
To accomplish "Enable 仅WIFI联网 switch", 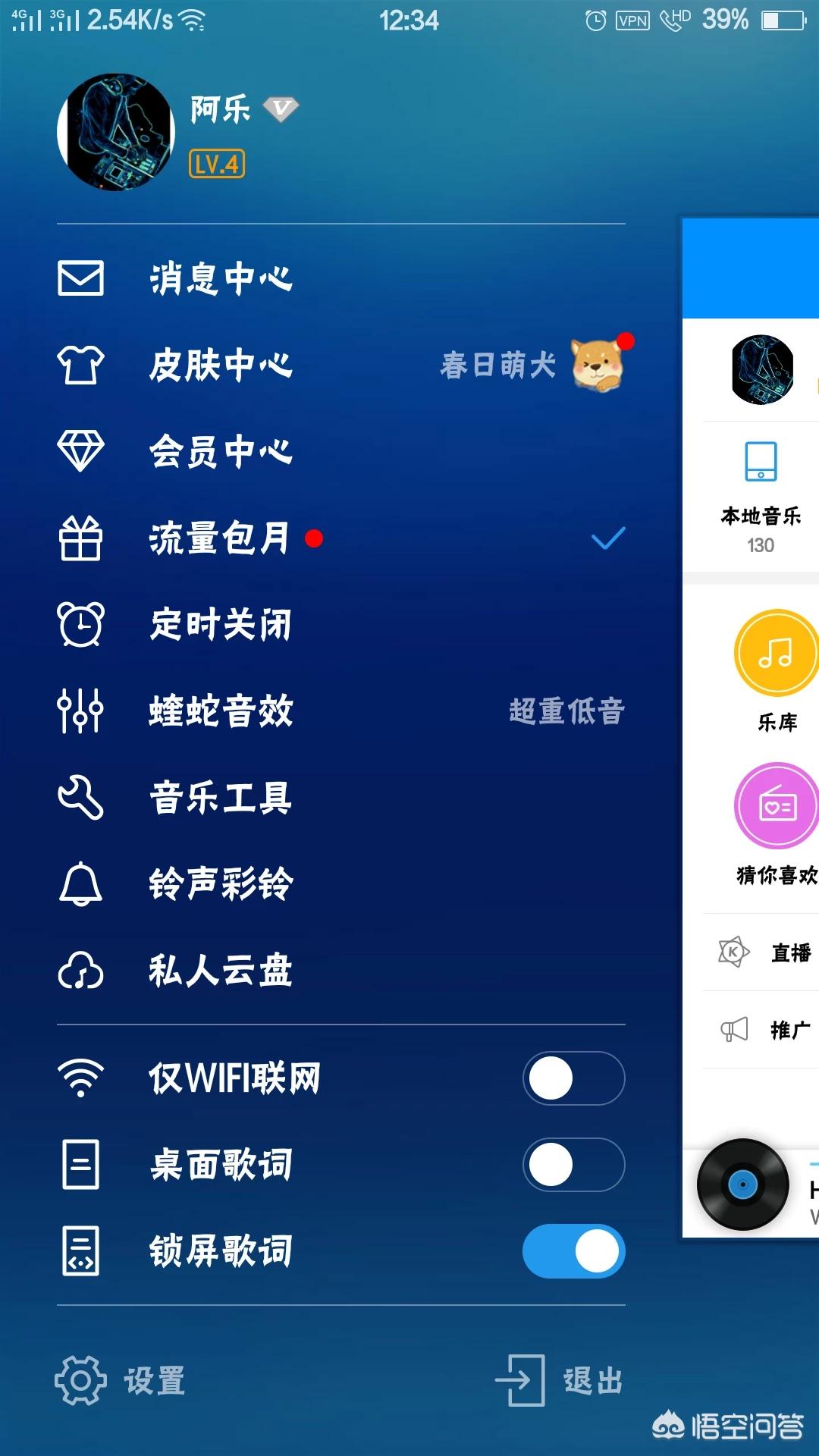I will [x=573, y=1078].
